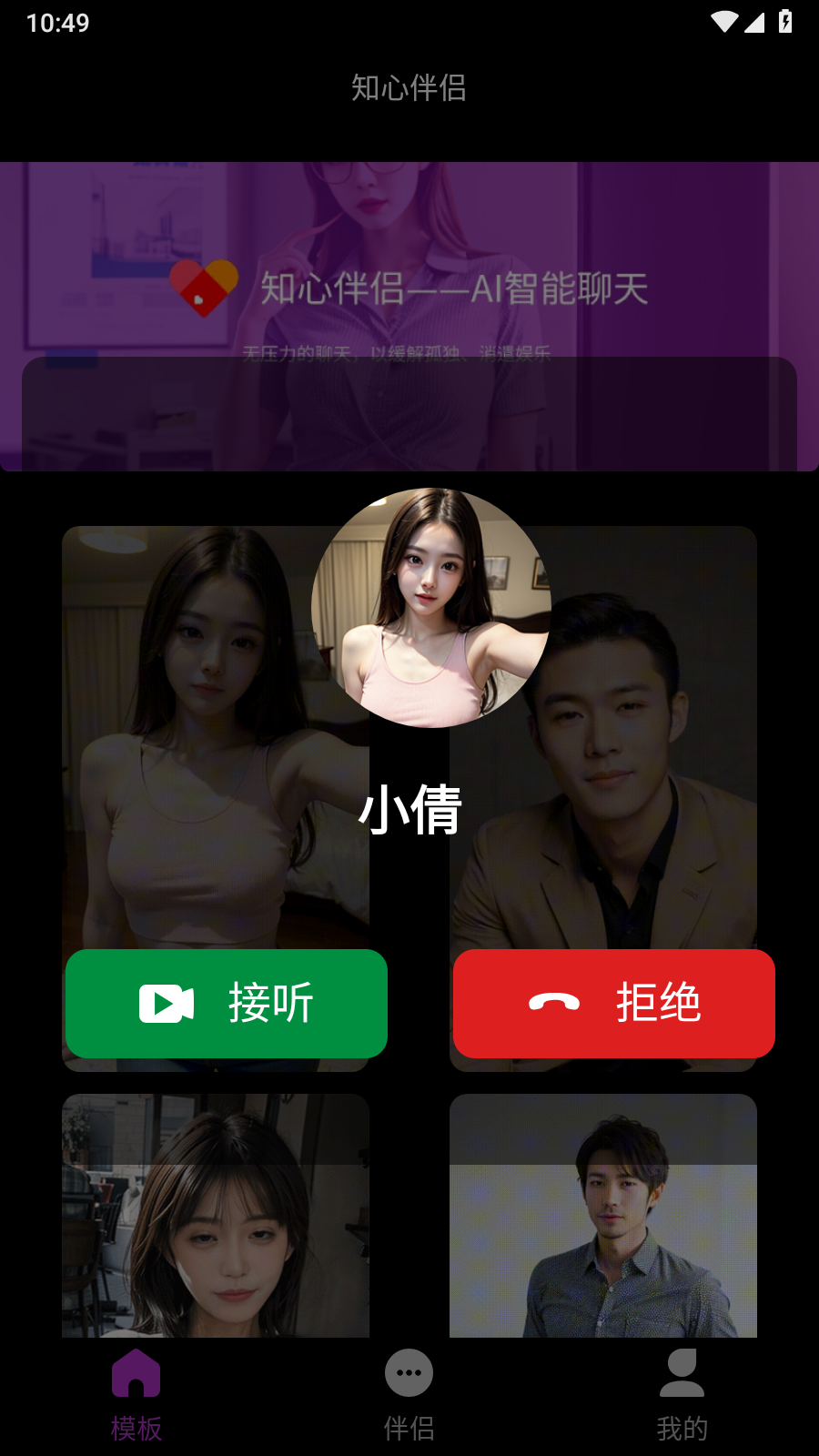Switch to the 伴侣 tab
The image size is (819, 1456).
click(409, 1394)
